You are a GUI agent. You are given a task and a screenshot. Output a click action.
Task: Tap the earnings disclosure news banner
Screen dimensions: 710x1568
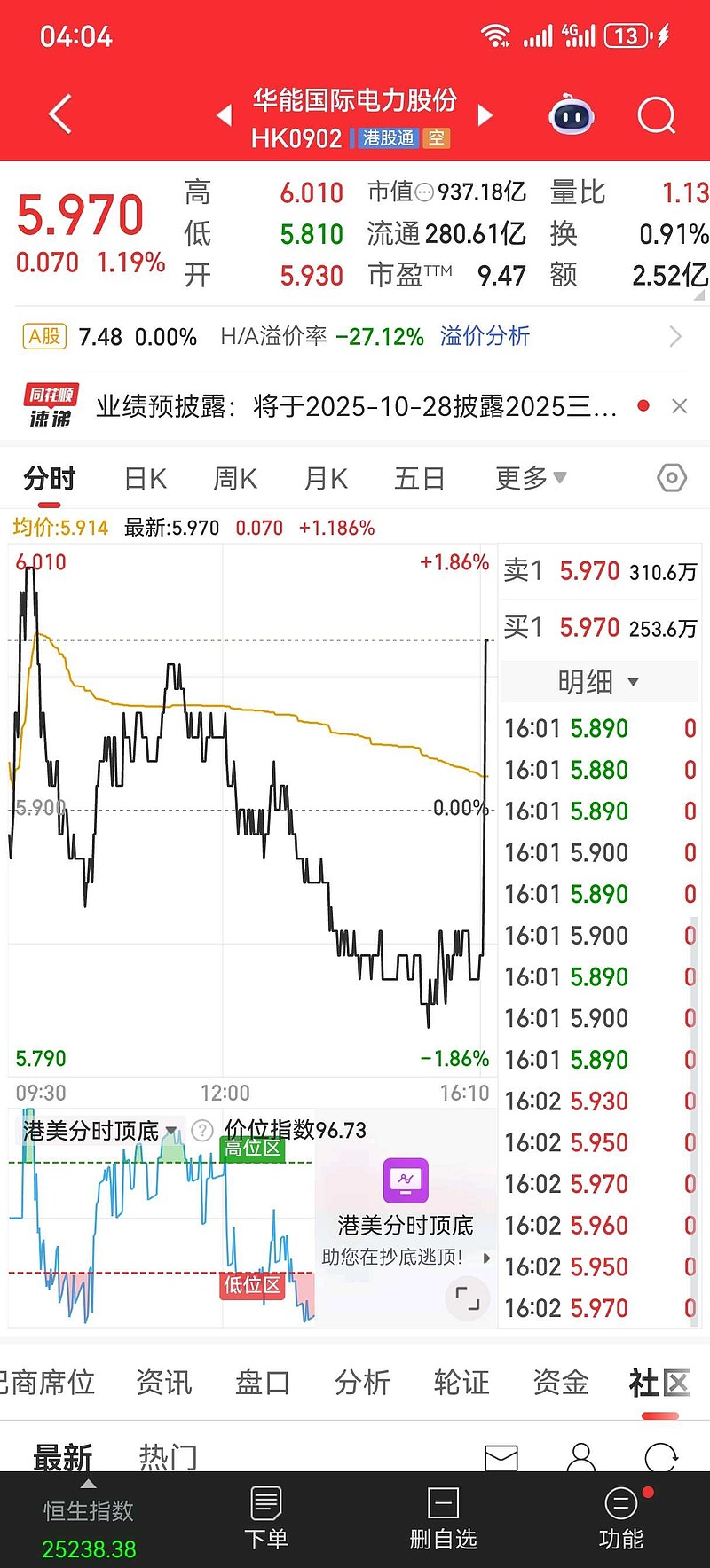point(355,405)
